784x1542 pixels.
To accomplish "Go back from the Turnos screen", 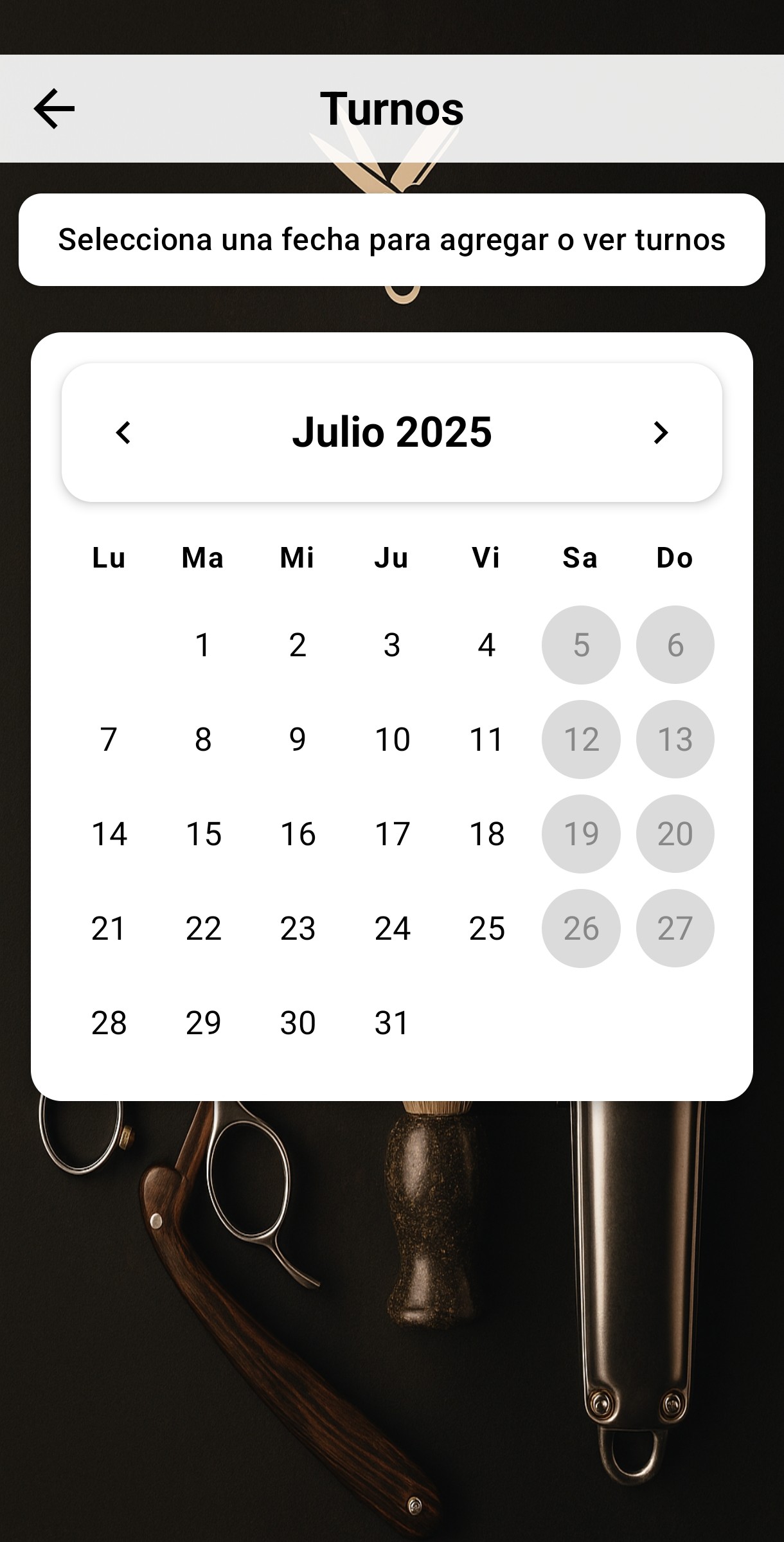I will pos(54,109).
